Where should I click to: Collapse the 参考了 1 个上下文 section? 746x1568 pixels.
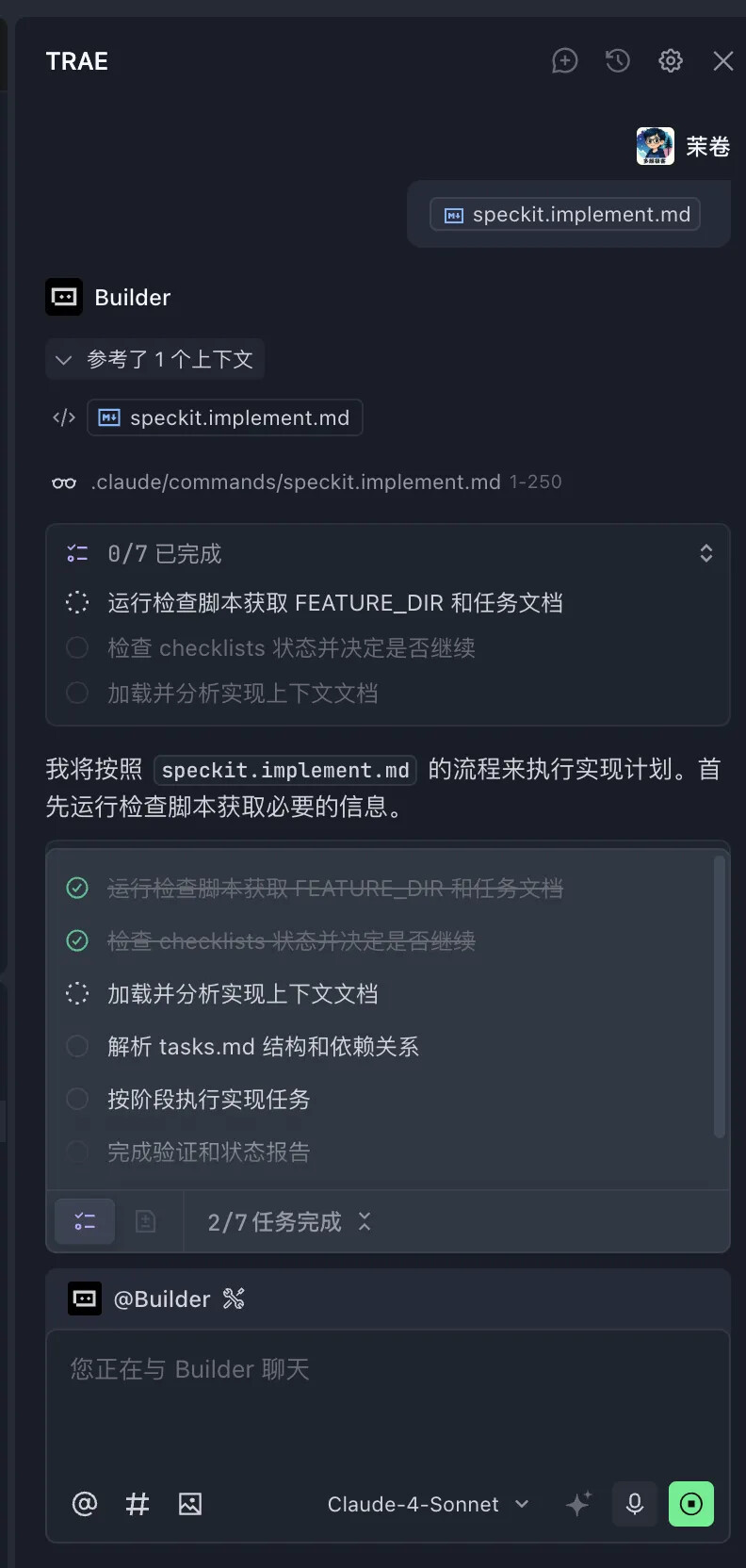click(155, 359)
